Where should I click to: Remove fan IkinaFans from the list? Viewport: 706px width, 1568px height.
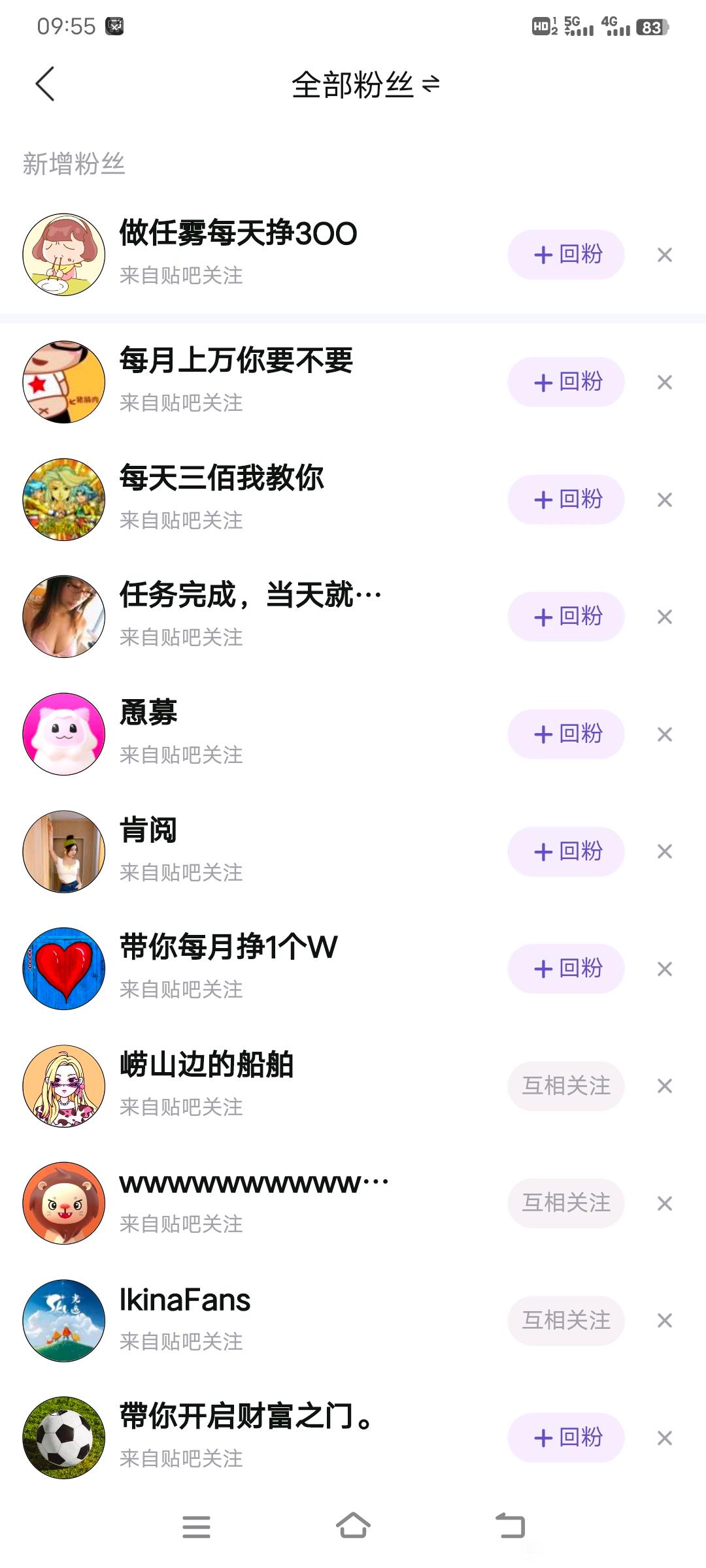664,1320
